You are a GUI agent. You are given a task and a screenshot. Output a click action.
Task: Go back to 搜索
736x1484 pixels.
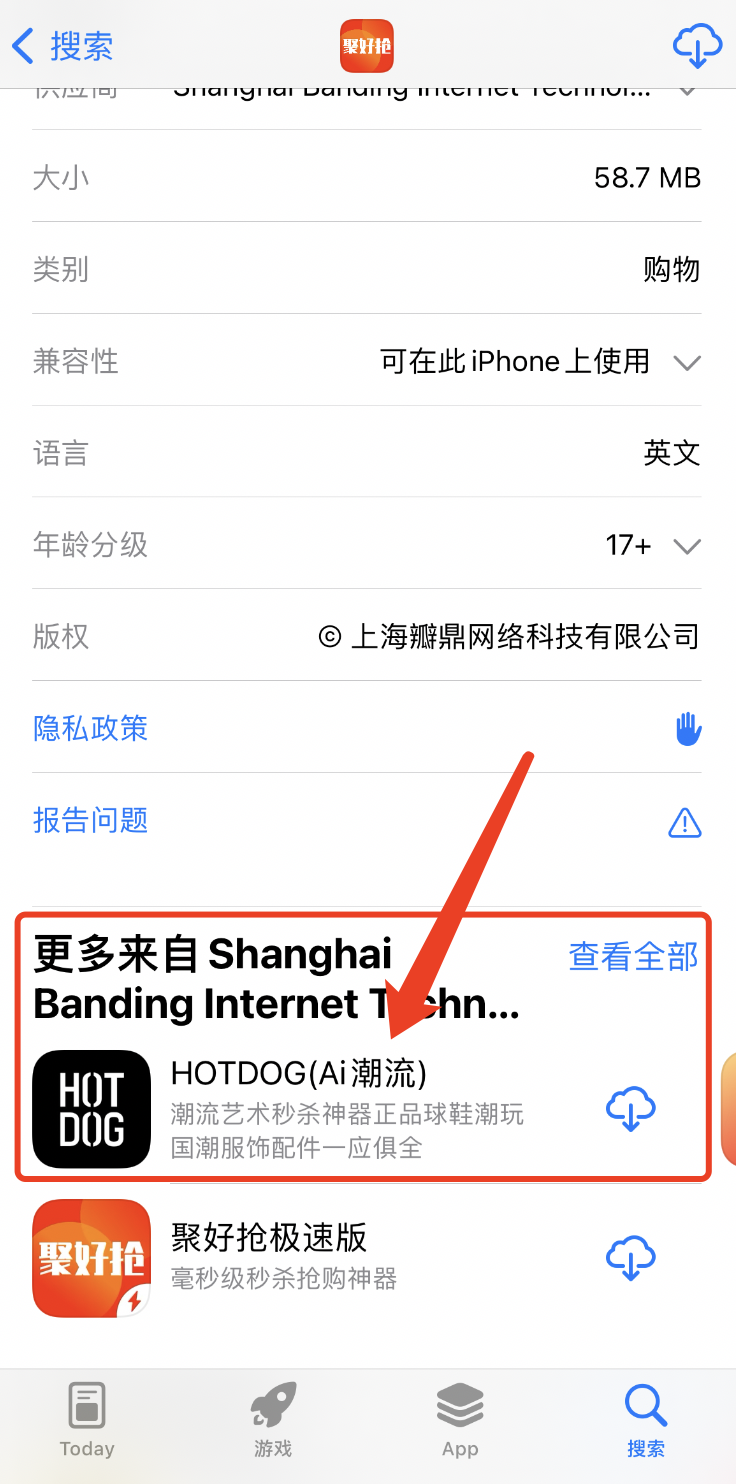(x=62, y=46)
